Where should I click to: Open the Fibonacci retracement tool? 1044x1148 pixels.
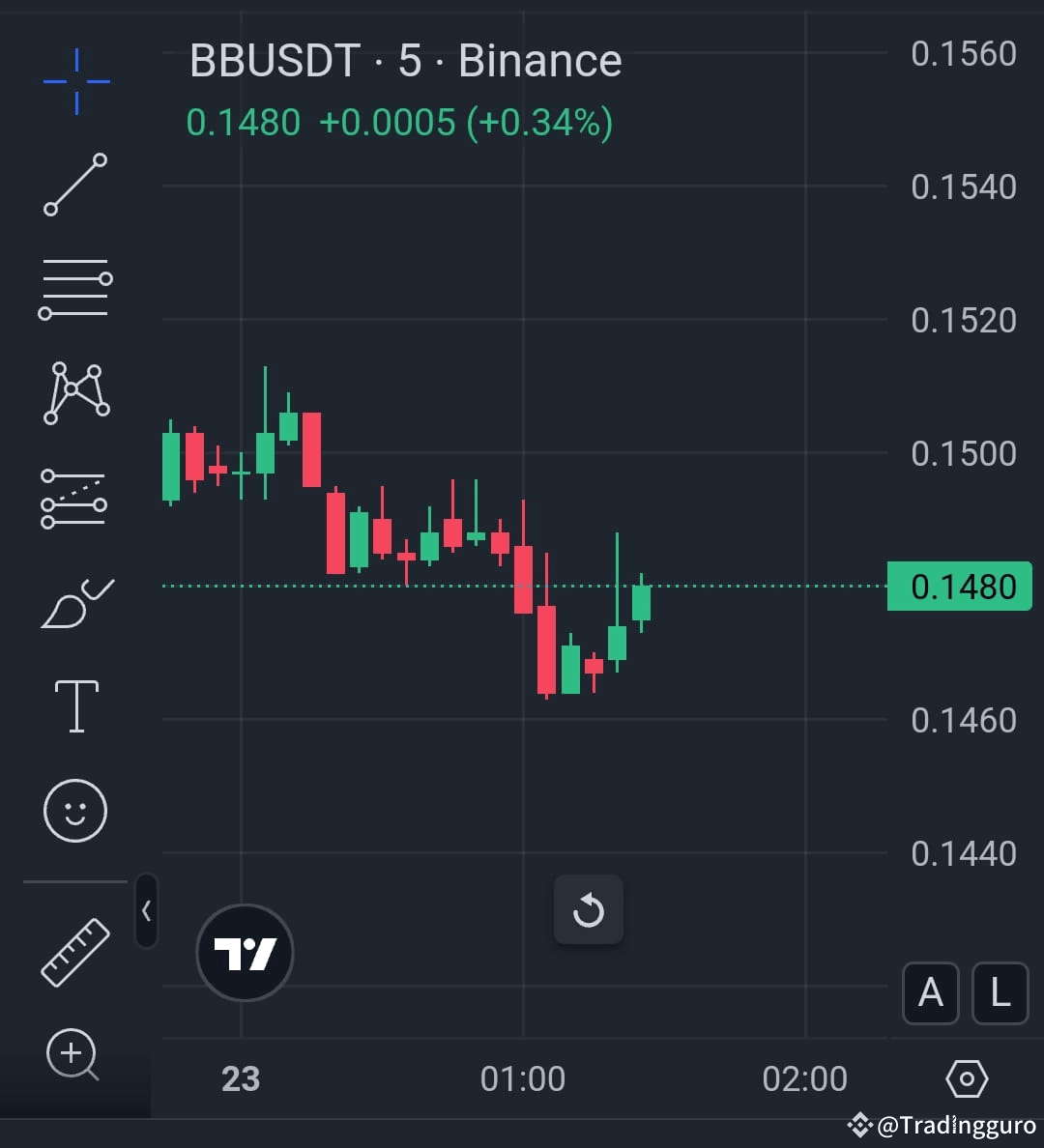pyautogui.click(x=75, y=287)
